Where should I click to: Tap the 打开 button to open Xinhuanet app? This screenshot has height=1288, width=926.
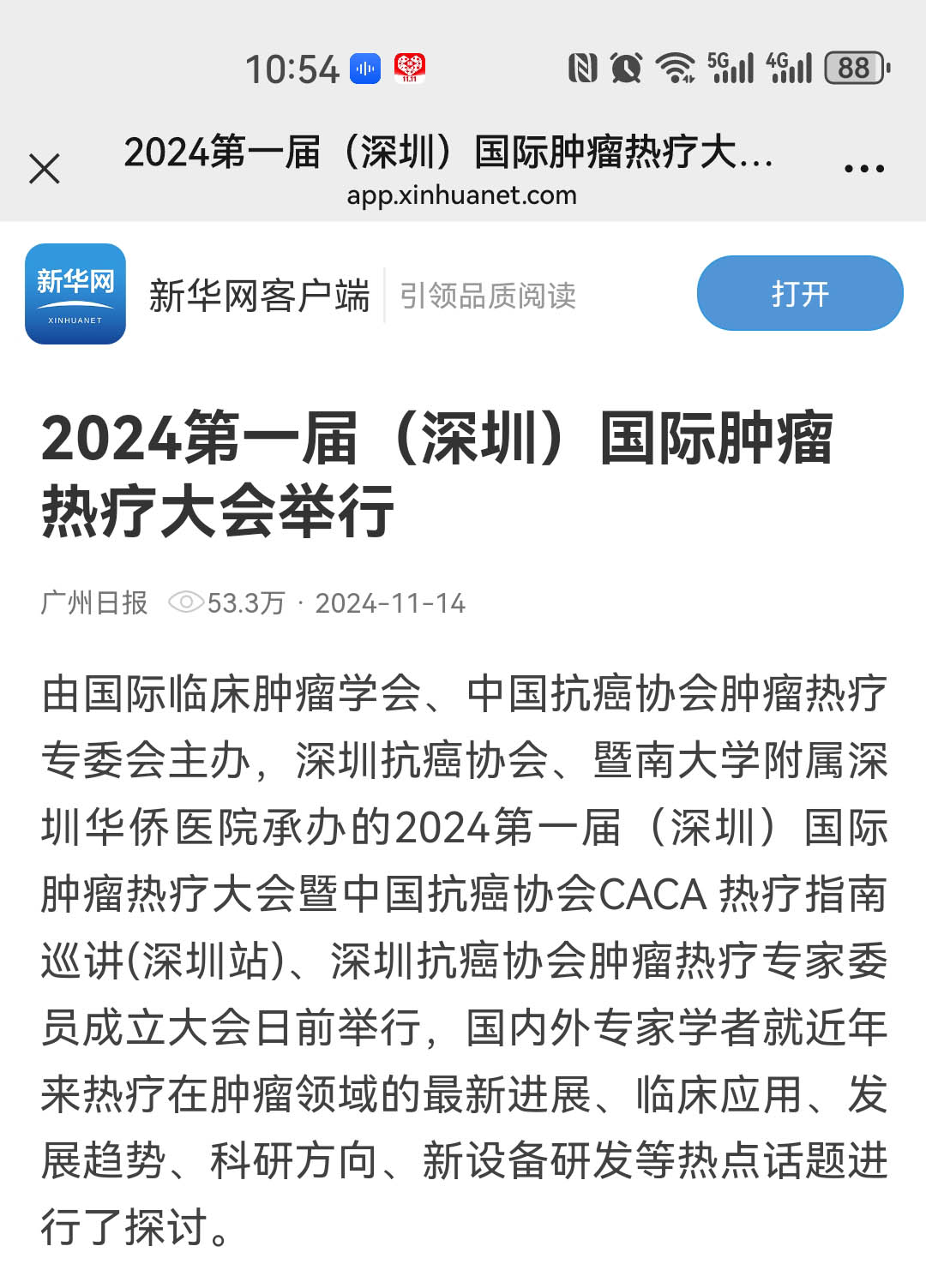(x=799, y=294)
